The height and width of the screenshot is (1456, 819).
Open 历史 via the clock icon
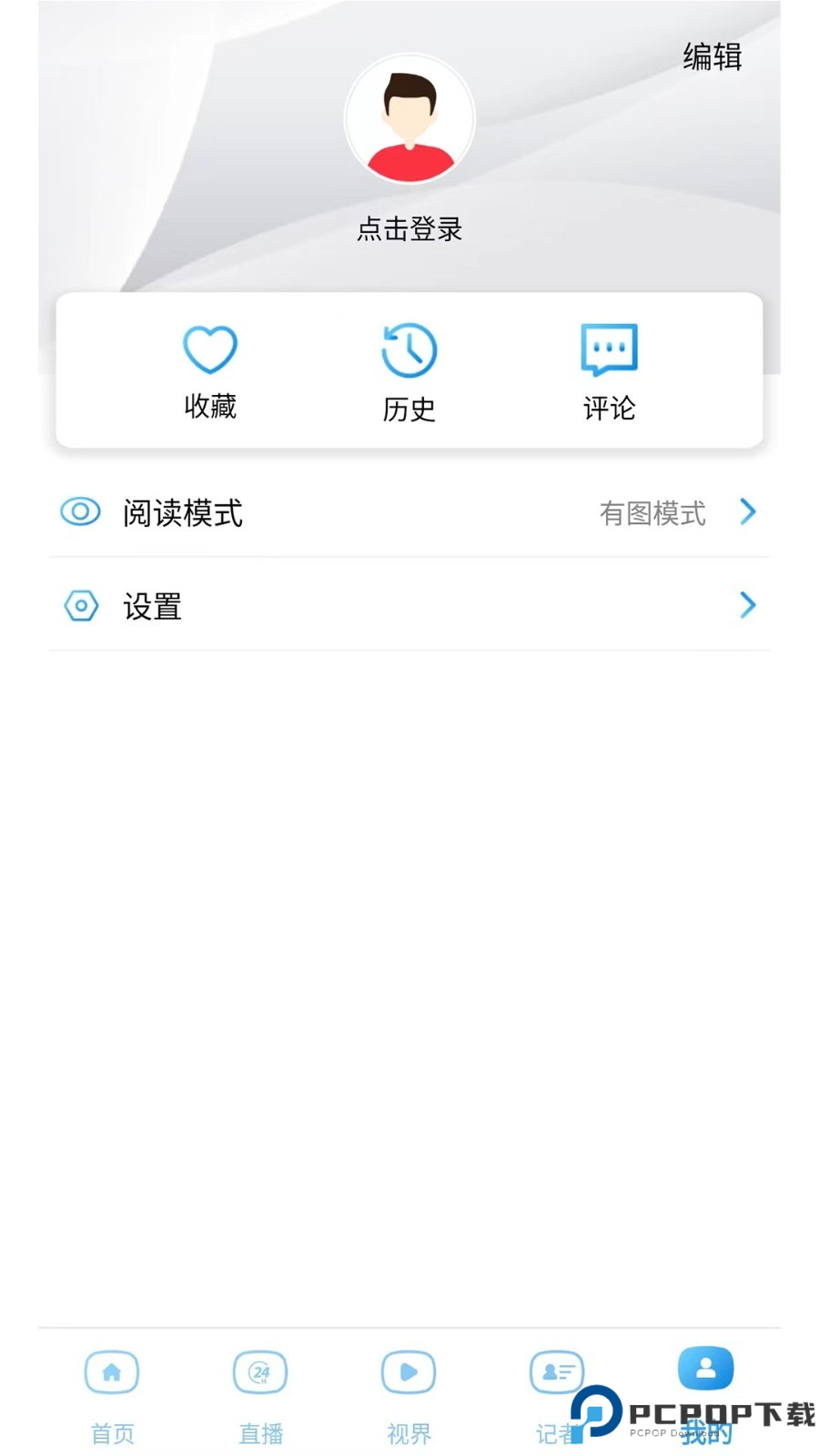pyautogui.click(x=409, y=349)
